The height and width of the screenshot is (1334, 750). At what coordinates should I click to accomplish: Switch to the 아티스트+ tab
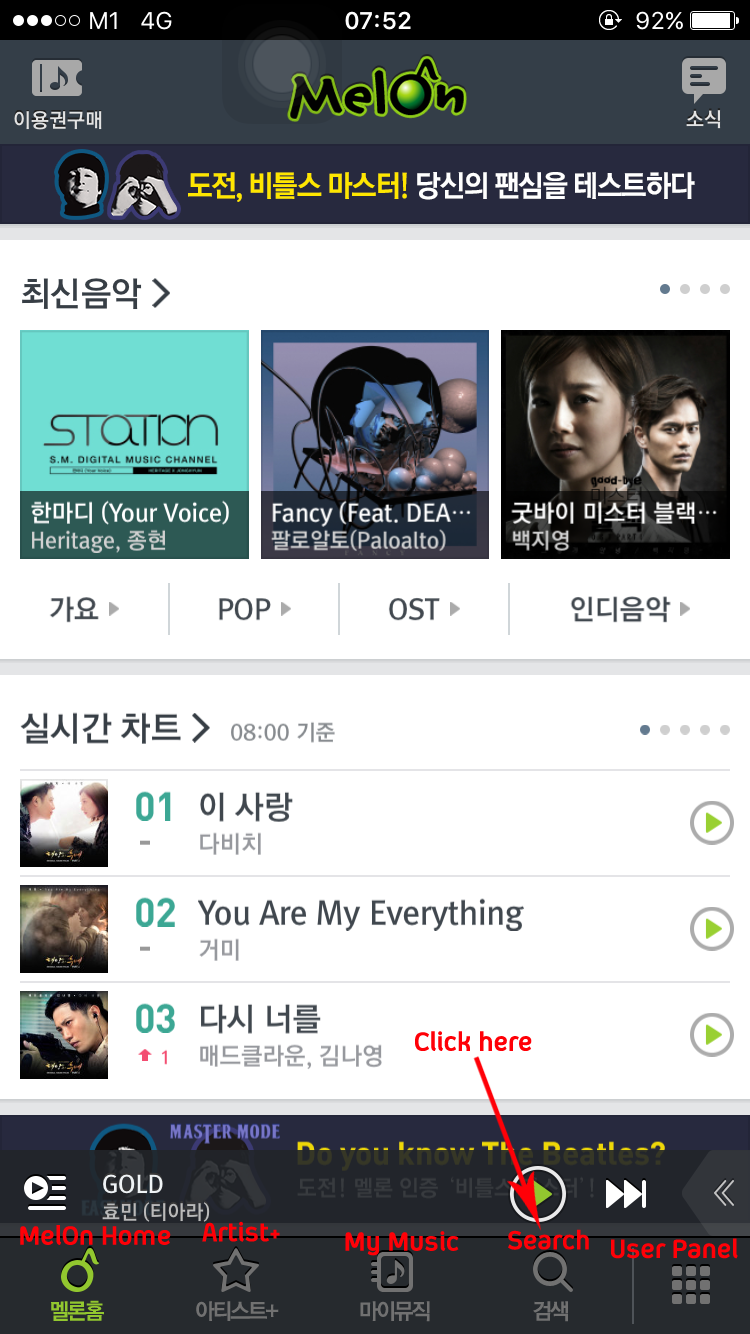pos(237,1284)
